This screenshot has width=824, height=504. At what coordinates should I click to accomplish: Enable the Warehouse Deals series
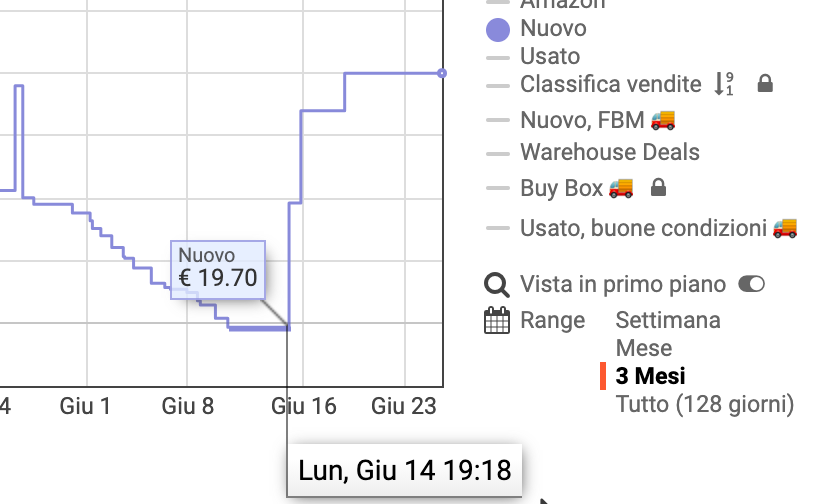609,153
